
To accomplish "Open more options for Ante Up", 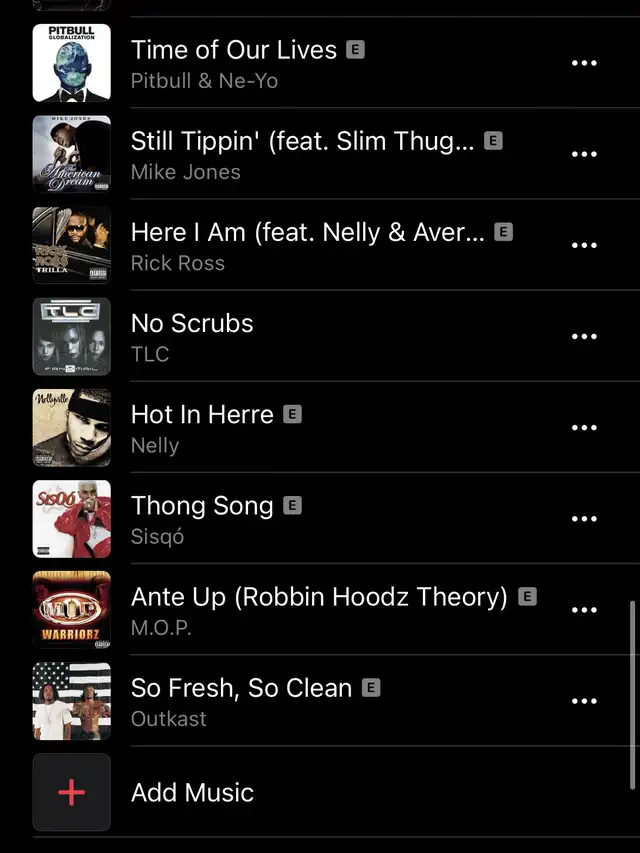I will tap(584, 610).
